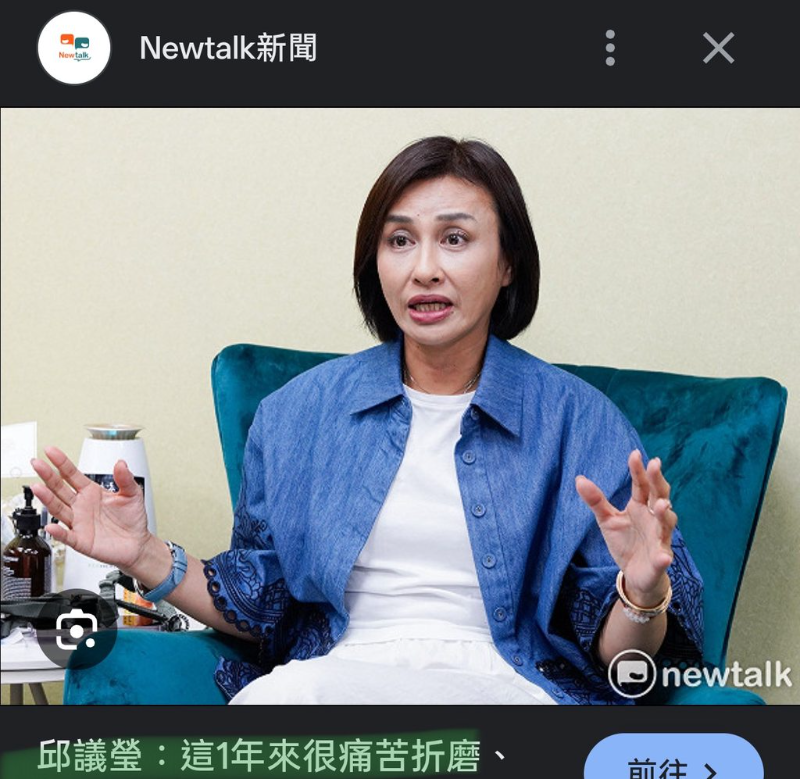Search this image with Google Lens
The image size is (800, 779).
click(77, 629)
